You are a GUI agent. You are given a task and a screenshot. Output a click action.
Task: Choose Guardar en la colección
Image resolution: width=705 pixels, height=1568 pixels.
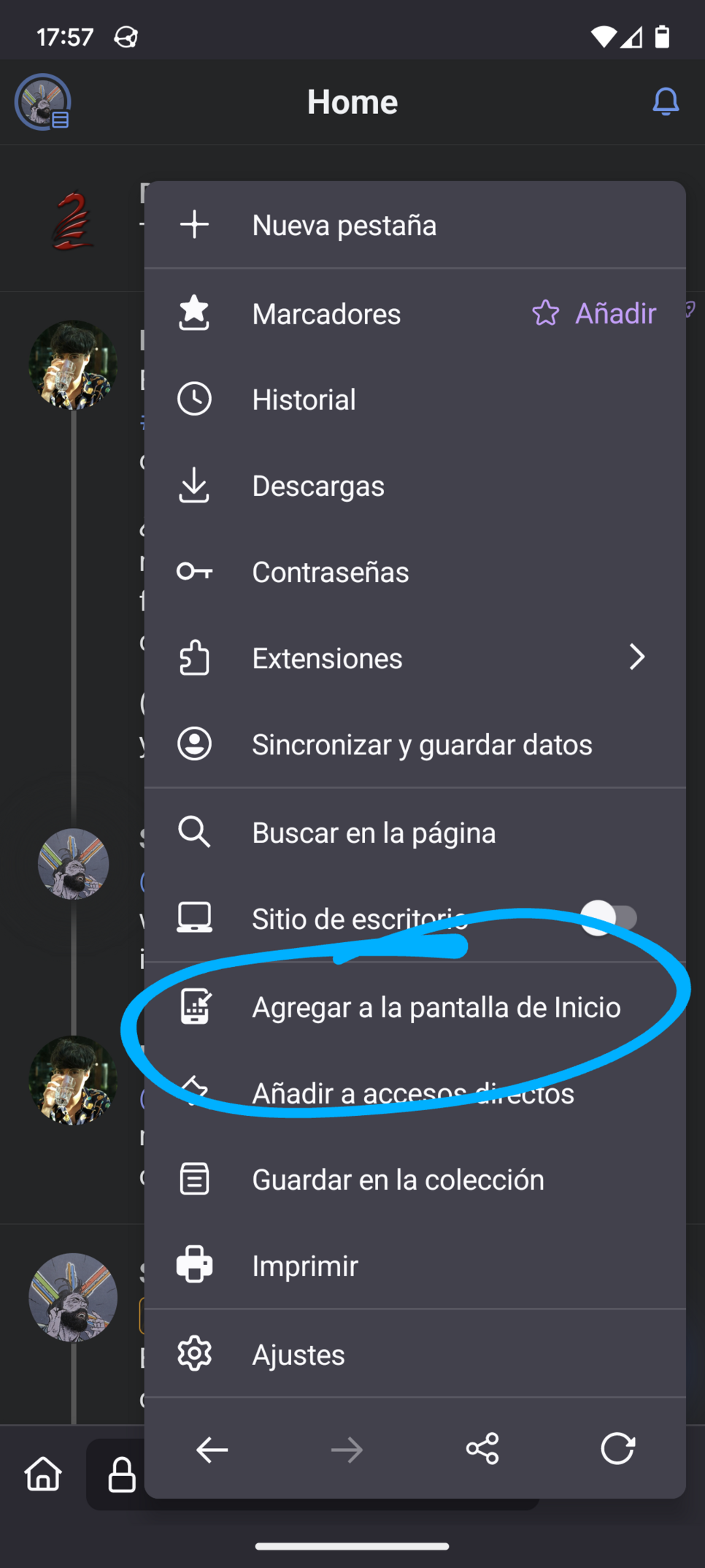(x=415, y=1179)
